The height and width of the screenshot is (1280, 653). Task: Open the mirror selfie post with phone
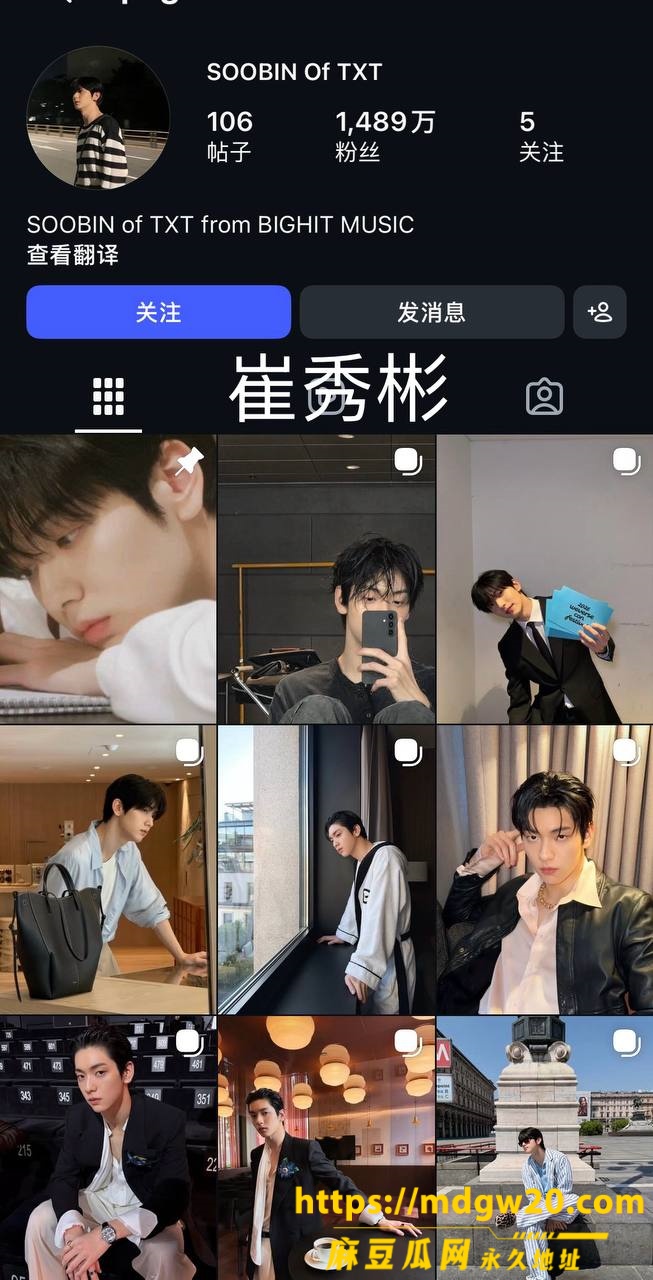click(x=326, y=579)
